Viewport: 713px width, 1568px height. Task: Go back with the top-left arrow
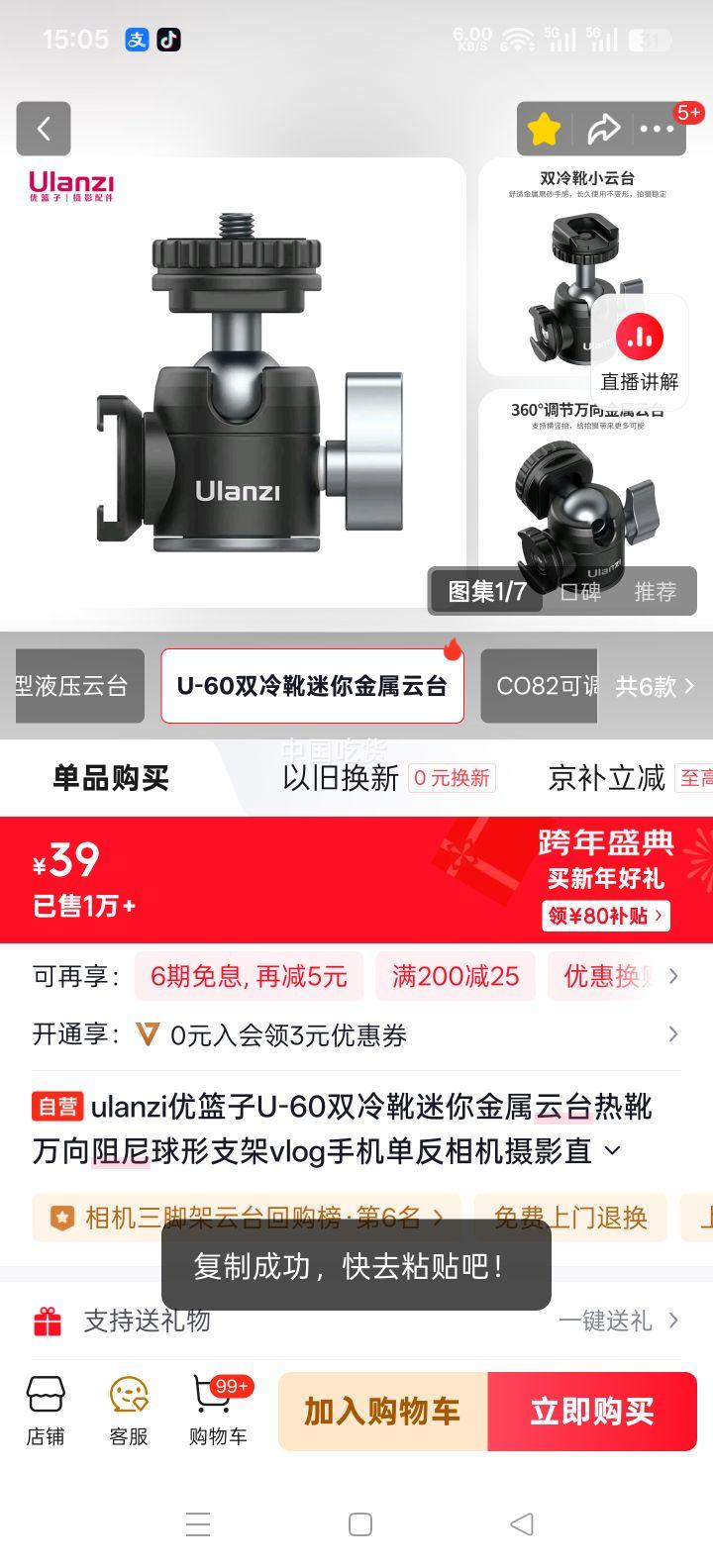coord(43,129)
